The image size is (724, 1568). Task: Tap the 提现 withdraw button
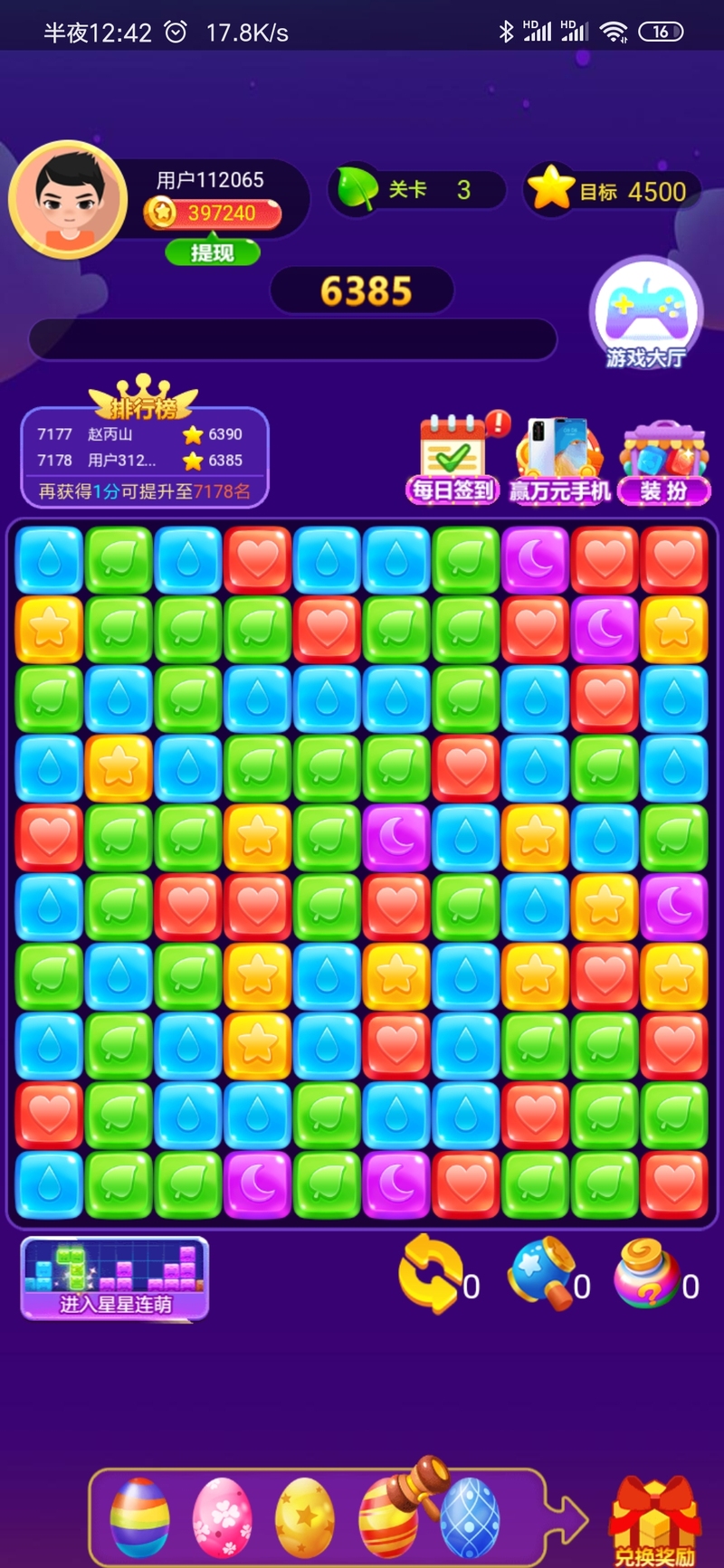click(x=213, y=252)
